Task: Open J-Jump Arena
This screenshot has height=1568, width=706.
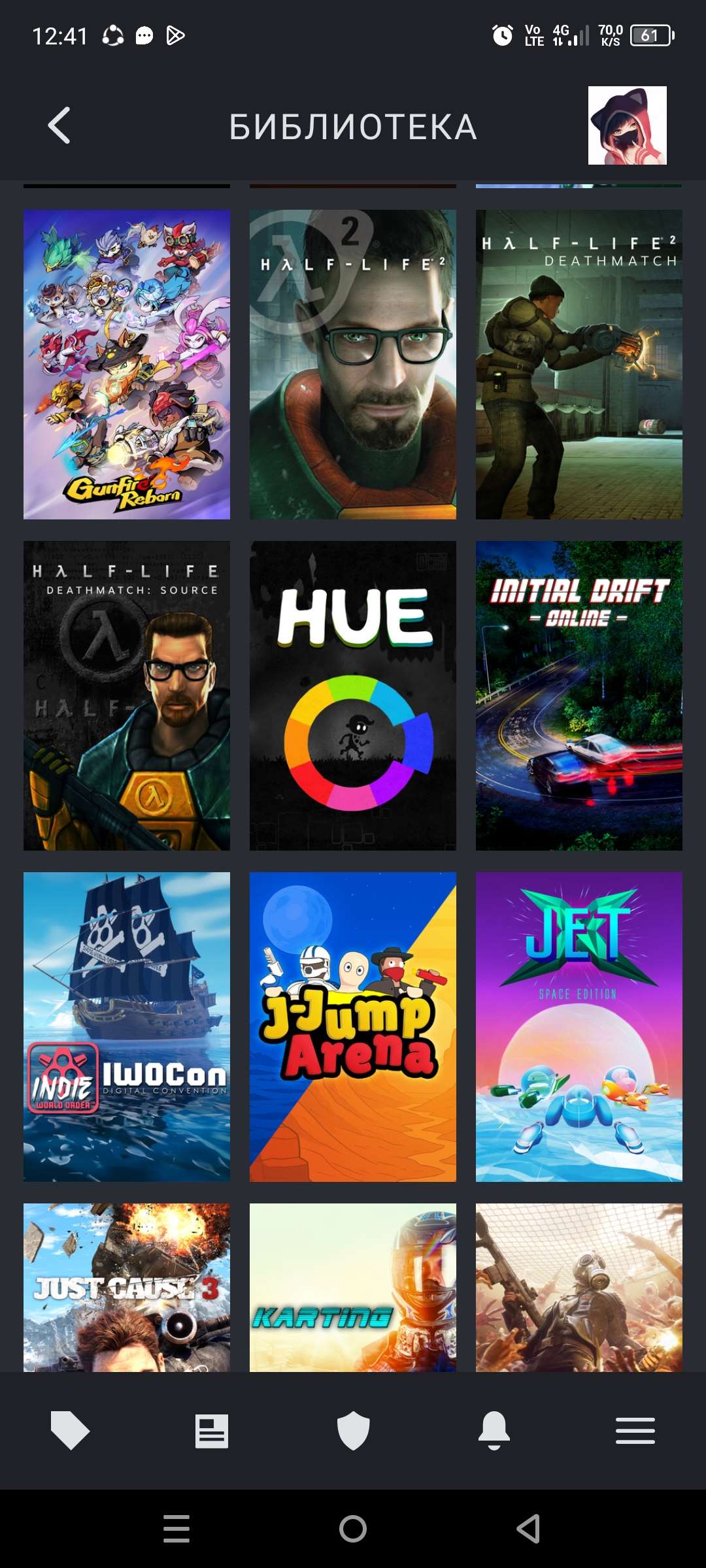Action: (x=353, y=1027)
